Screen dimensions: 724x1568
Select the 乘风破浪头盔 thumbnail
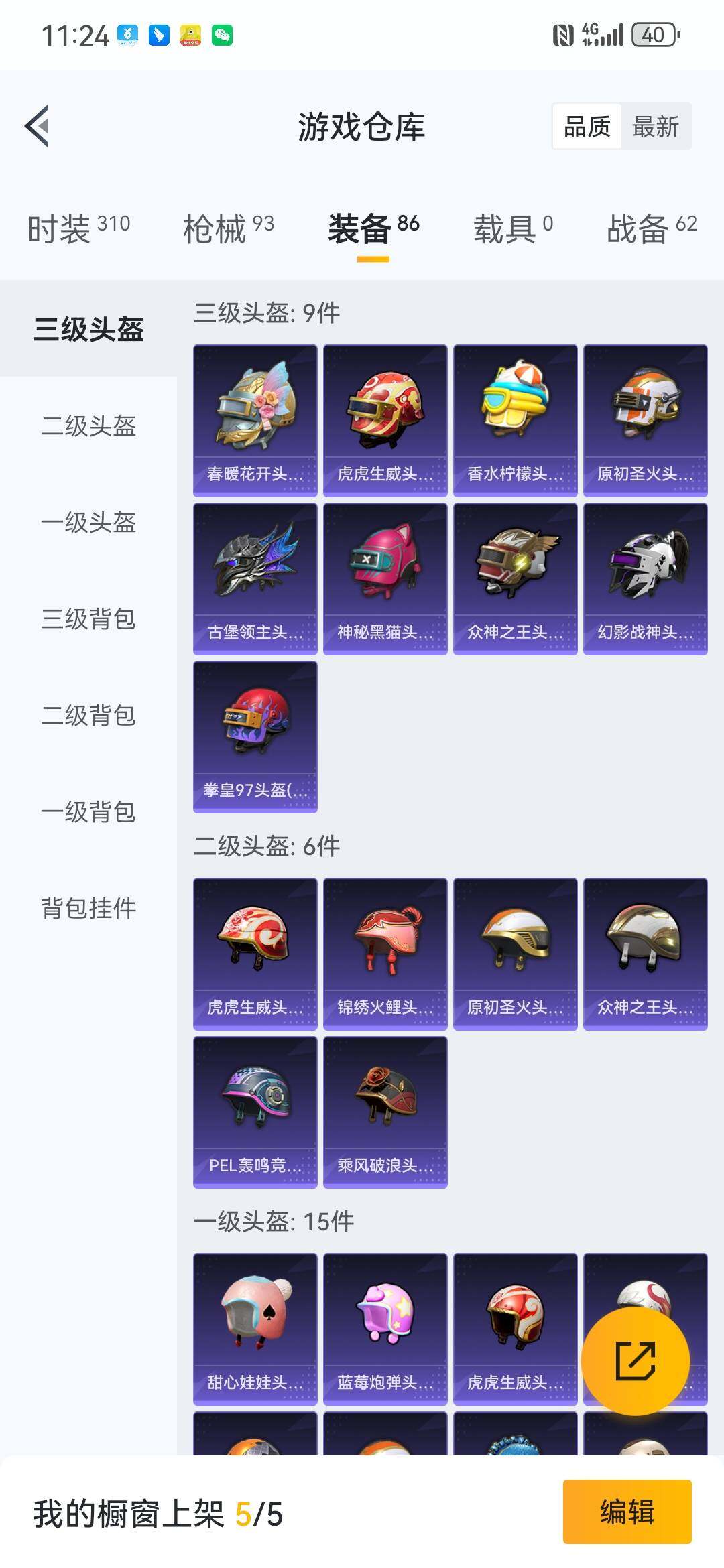[384, 1109]
